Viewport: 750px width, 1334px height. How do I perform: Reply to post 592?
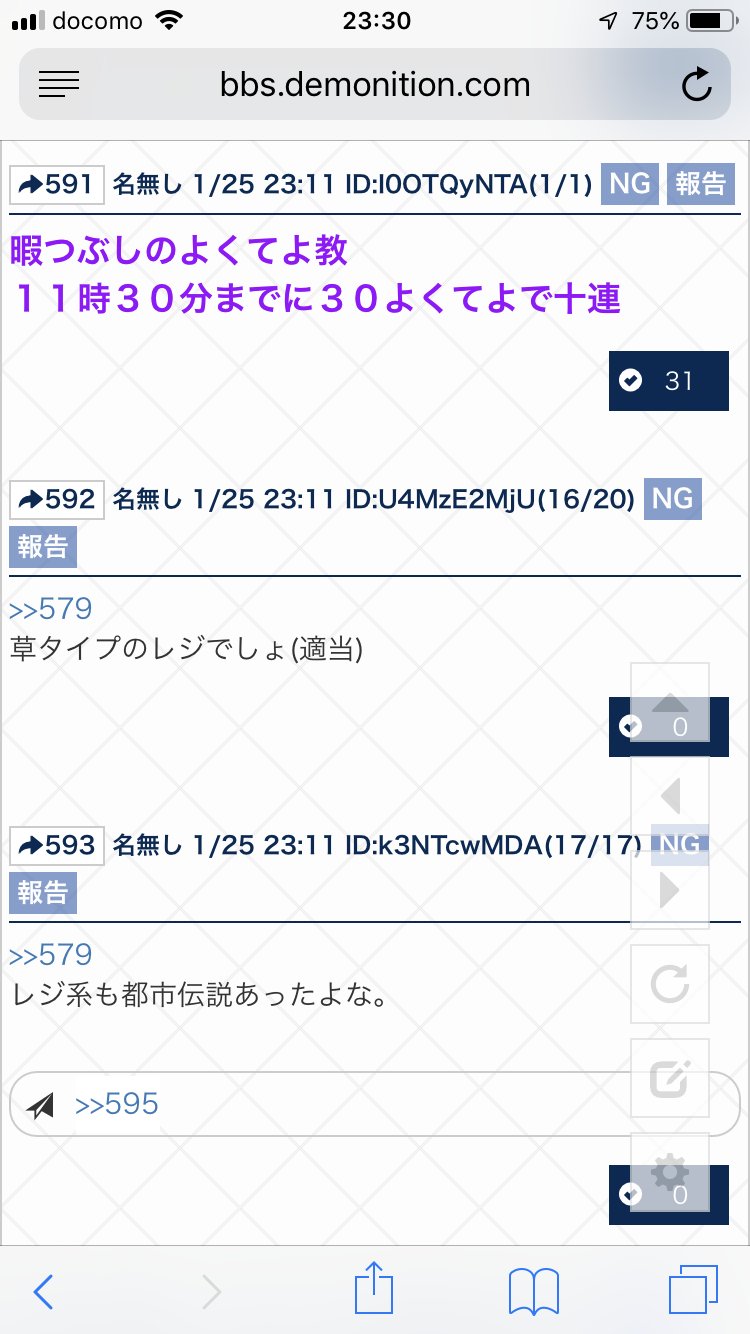57,499
